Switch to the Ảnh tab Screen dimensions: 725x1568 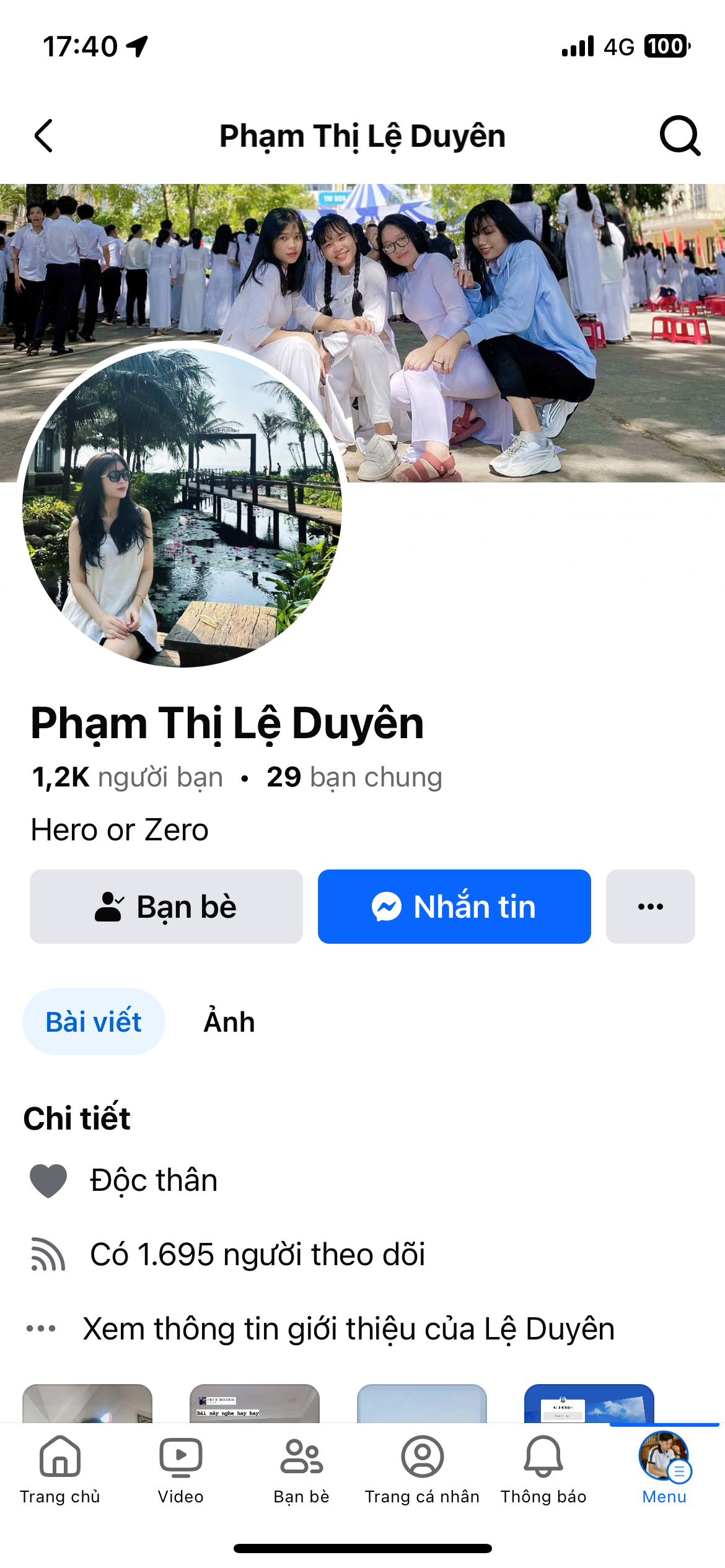[x=229, y=1022]
